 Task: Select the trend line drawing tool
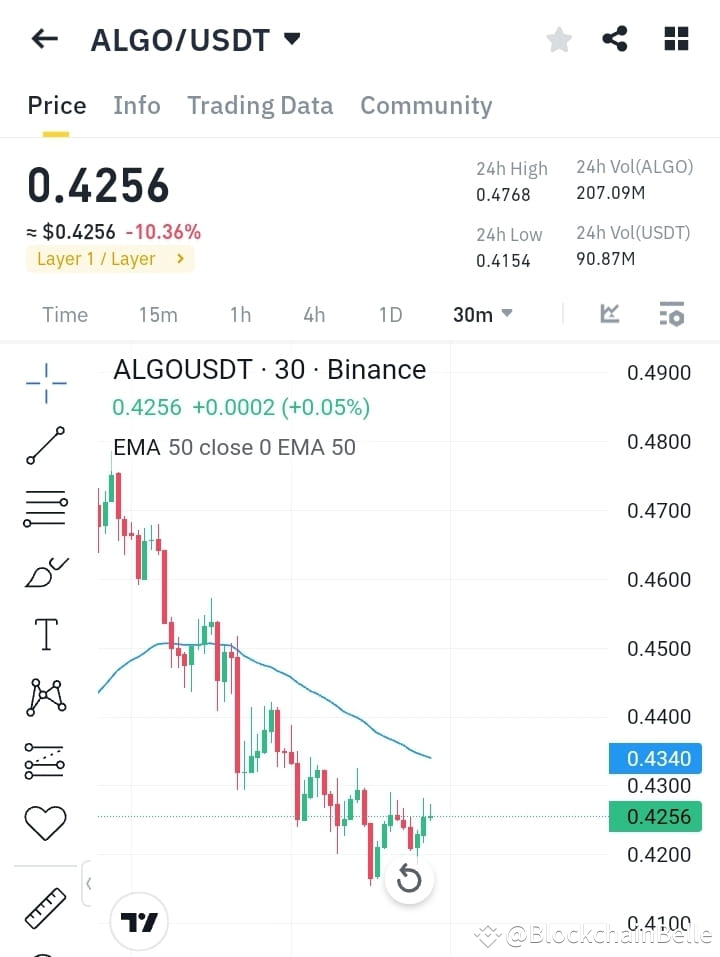pos(45,446)
